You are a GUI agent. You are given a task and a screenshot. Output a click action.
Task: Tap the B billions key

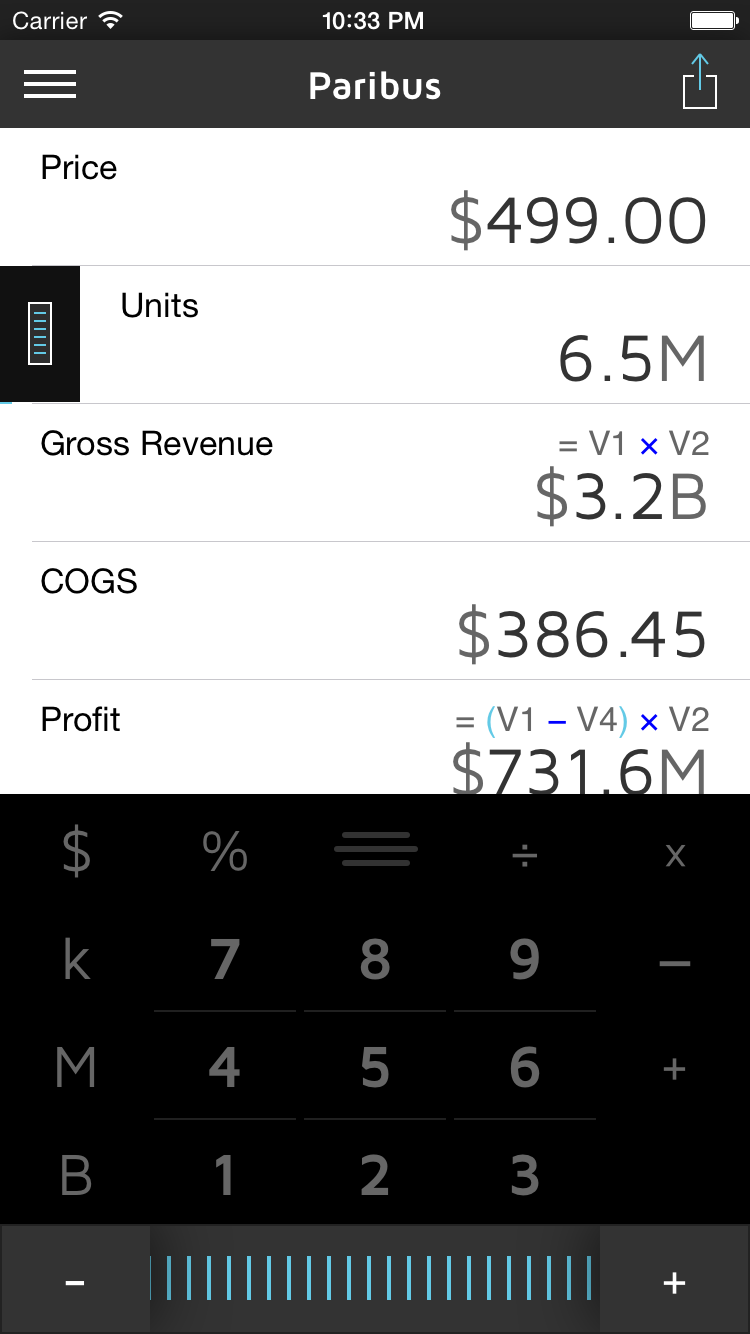(x=76, y=1176)
